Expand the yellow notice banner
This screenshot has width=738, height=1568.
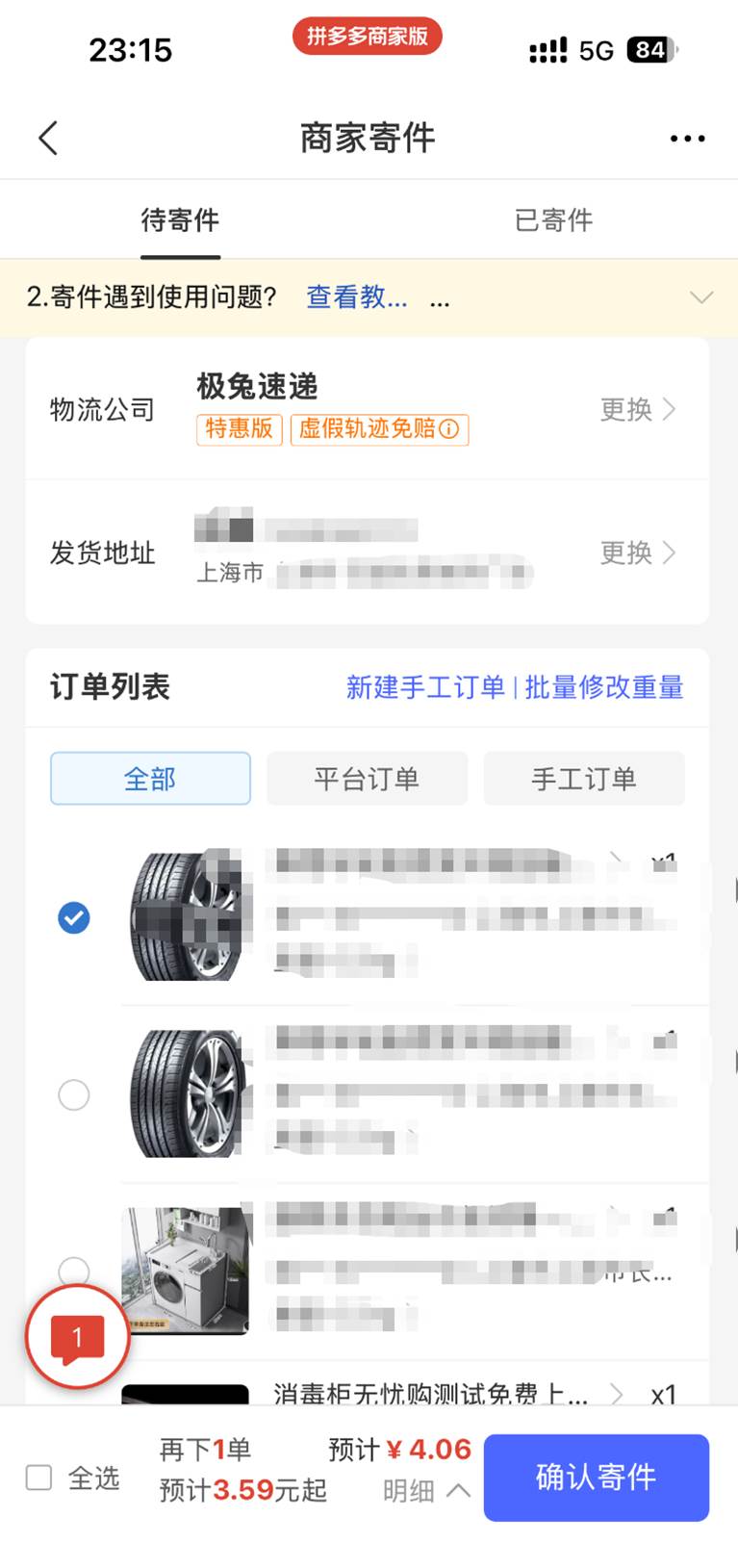point(701,297)
